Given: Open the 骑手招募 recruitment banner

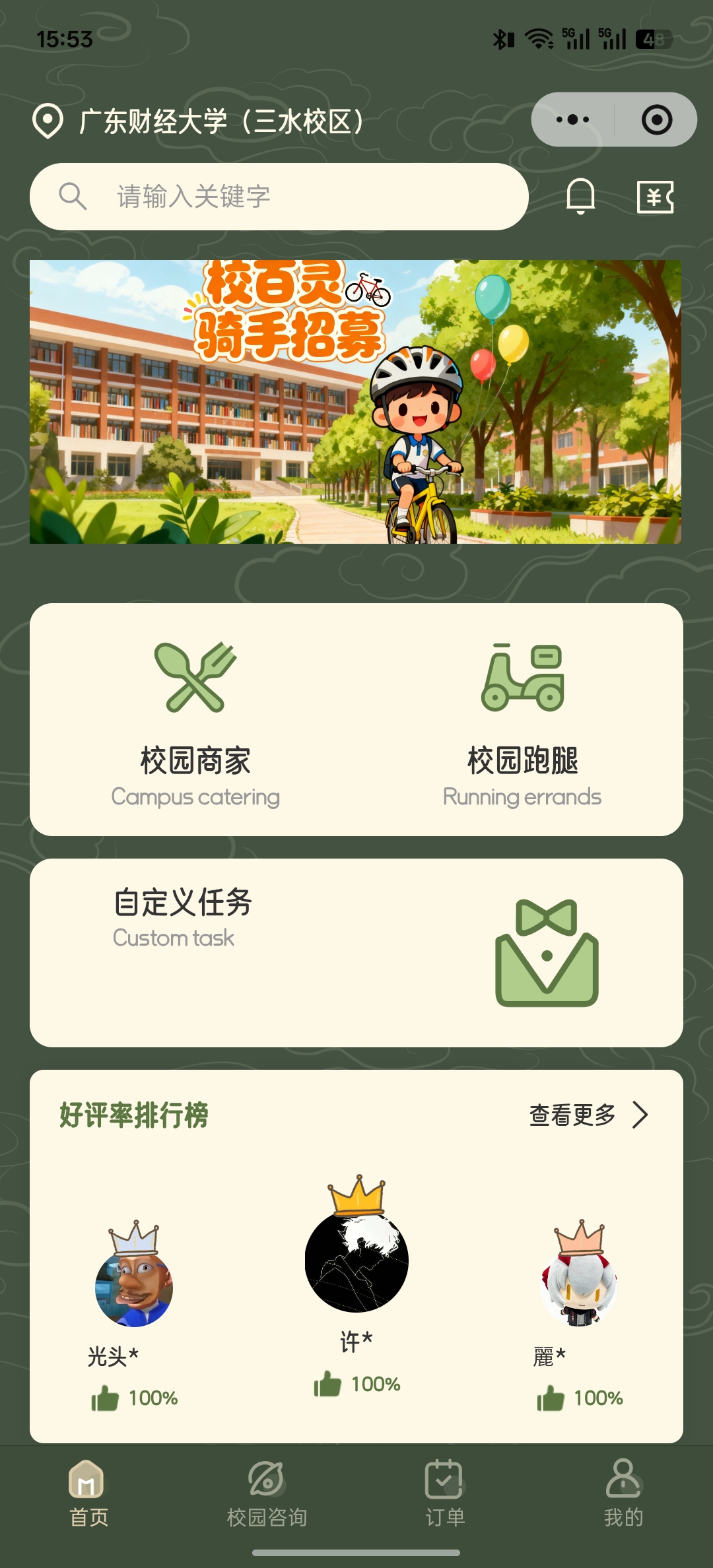Looking at the screenshot, I should tap(355, 401).
